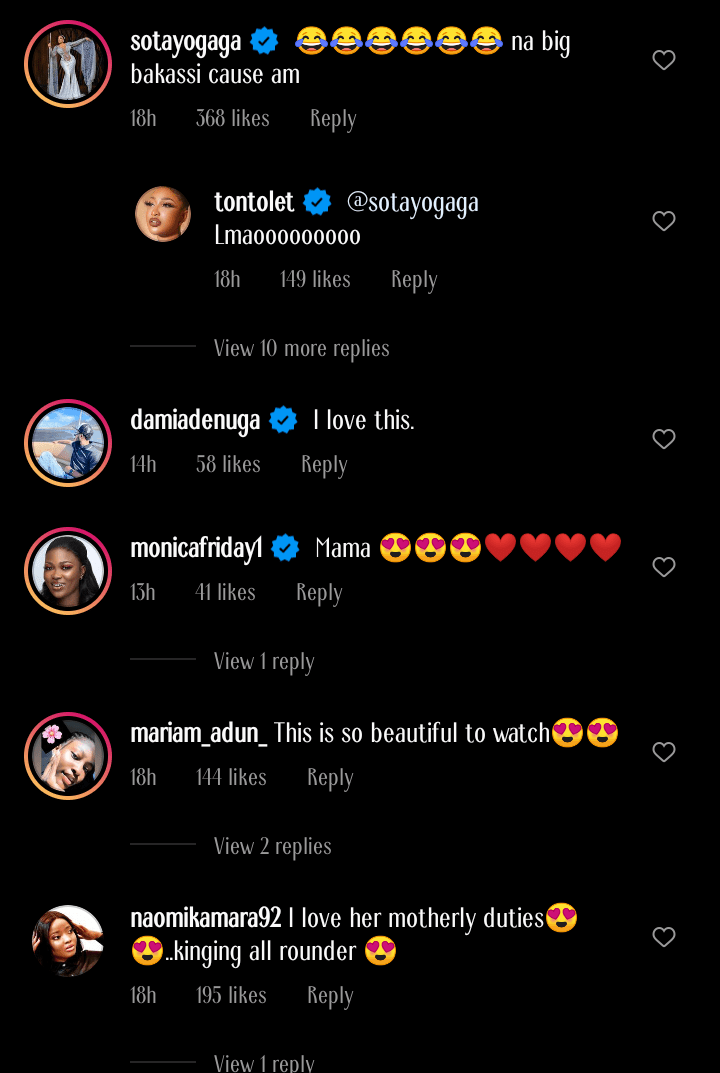
Task: Like damiadenuga's 'I love this' comment
Action: coord(664,440)
